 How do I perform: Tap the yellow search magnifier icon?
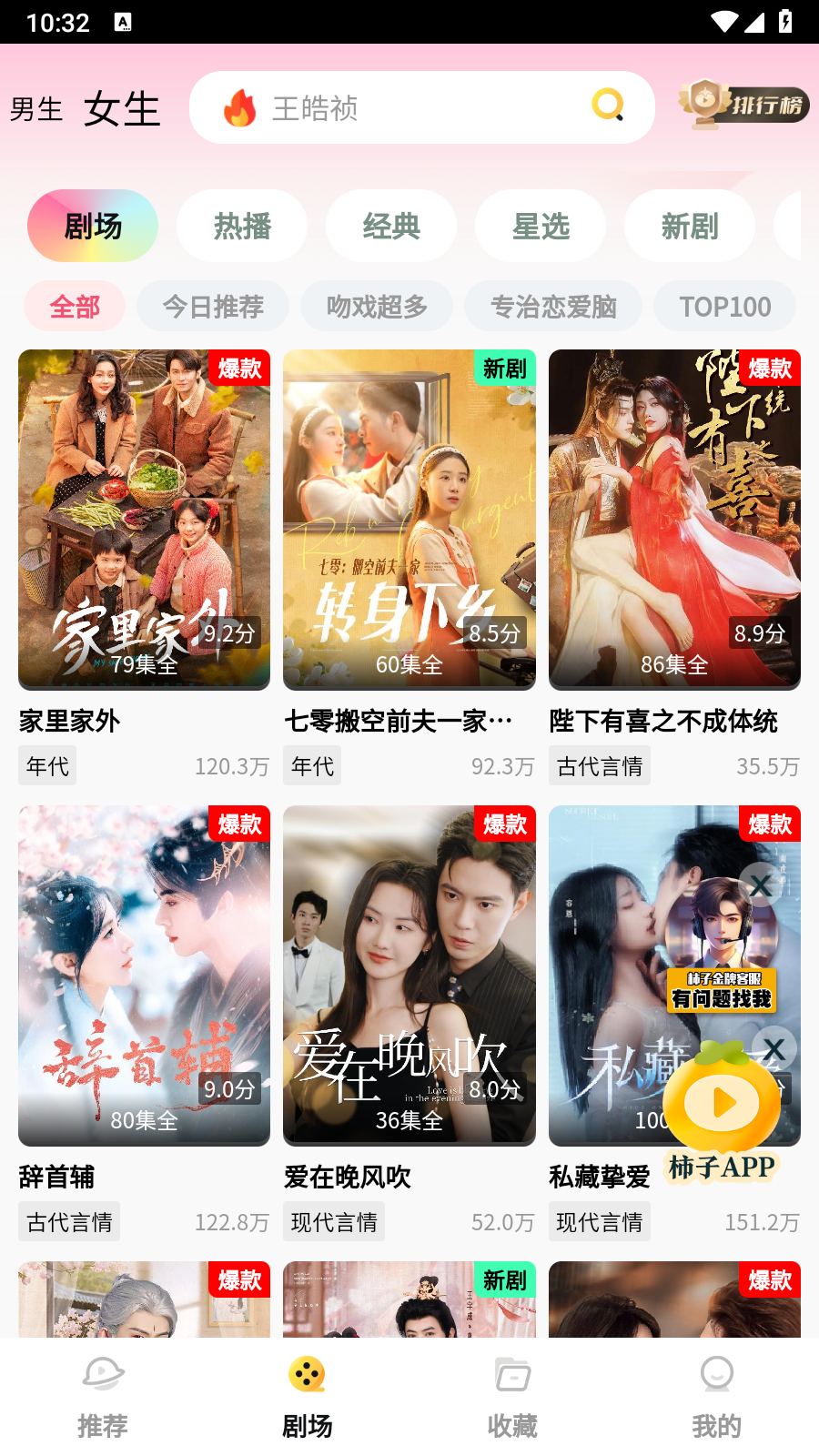click(x=608, y=106)
